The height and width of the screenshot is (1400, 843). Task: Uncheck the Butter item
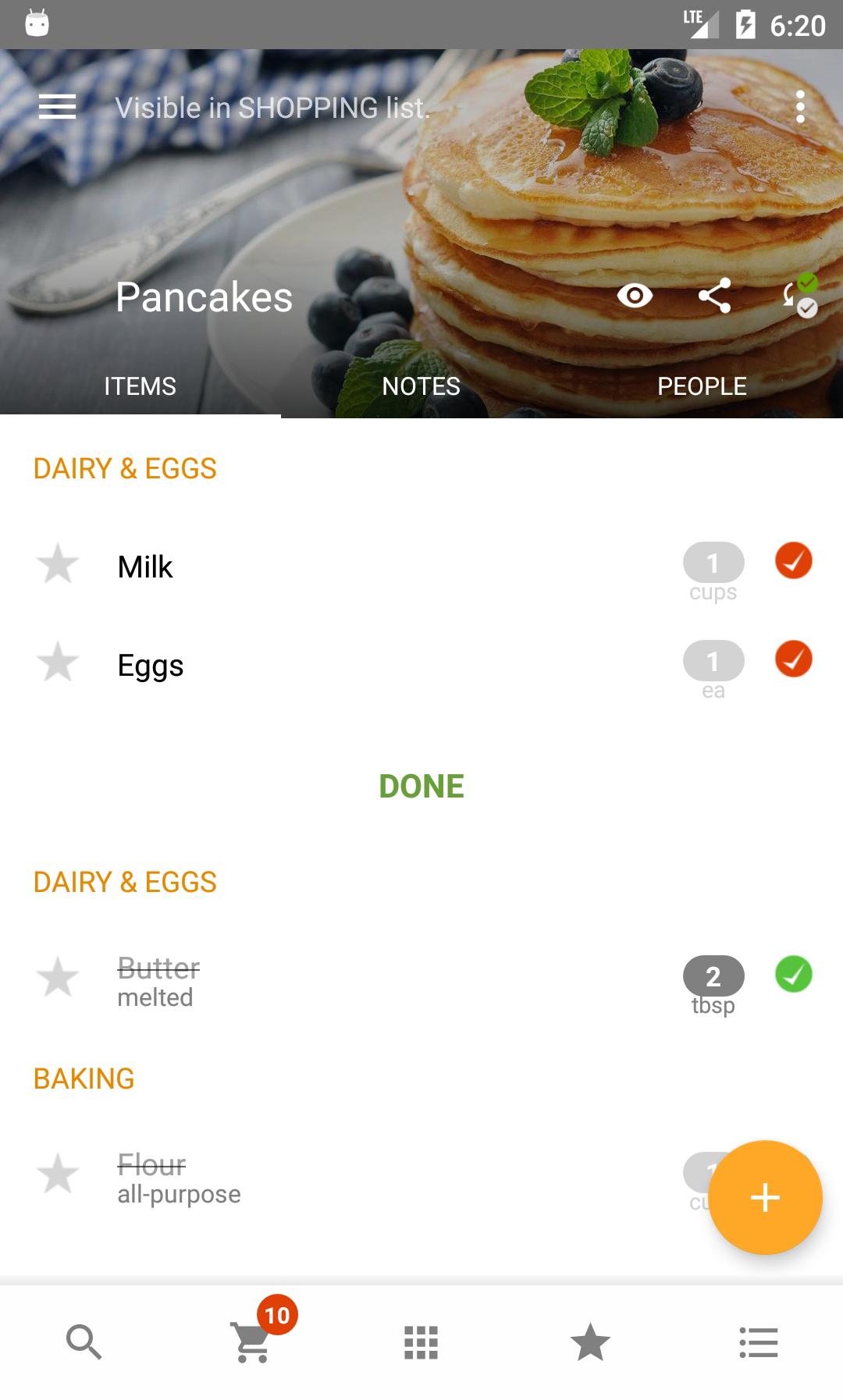793,975
